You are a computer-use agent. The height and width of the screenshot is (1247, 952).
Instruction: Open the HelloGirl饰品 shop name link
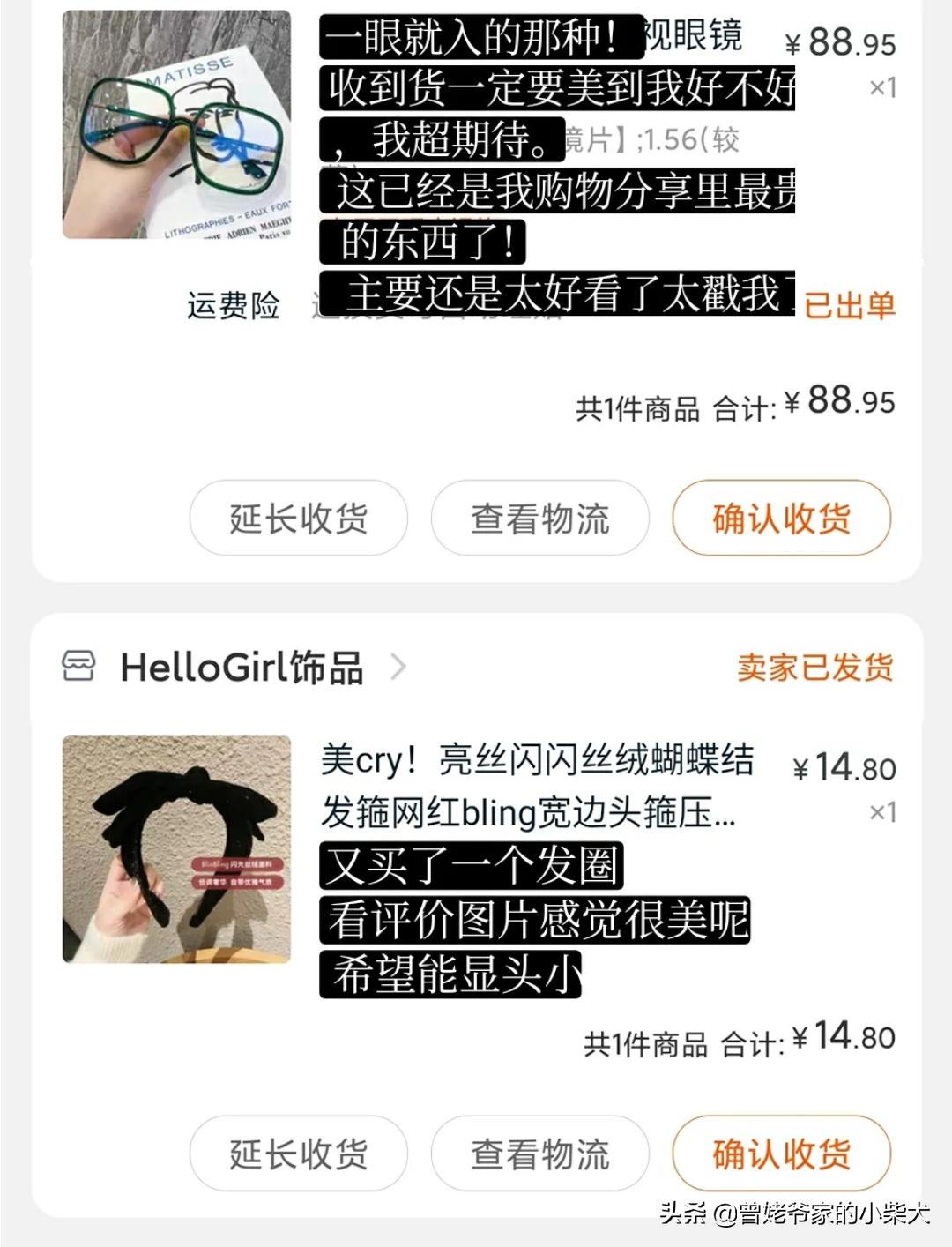(238, 668)
